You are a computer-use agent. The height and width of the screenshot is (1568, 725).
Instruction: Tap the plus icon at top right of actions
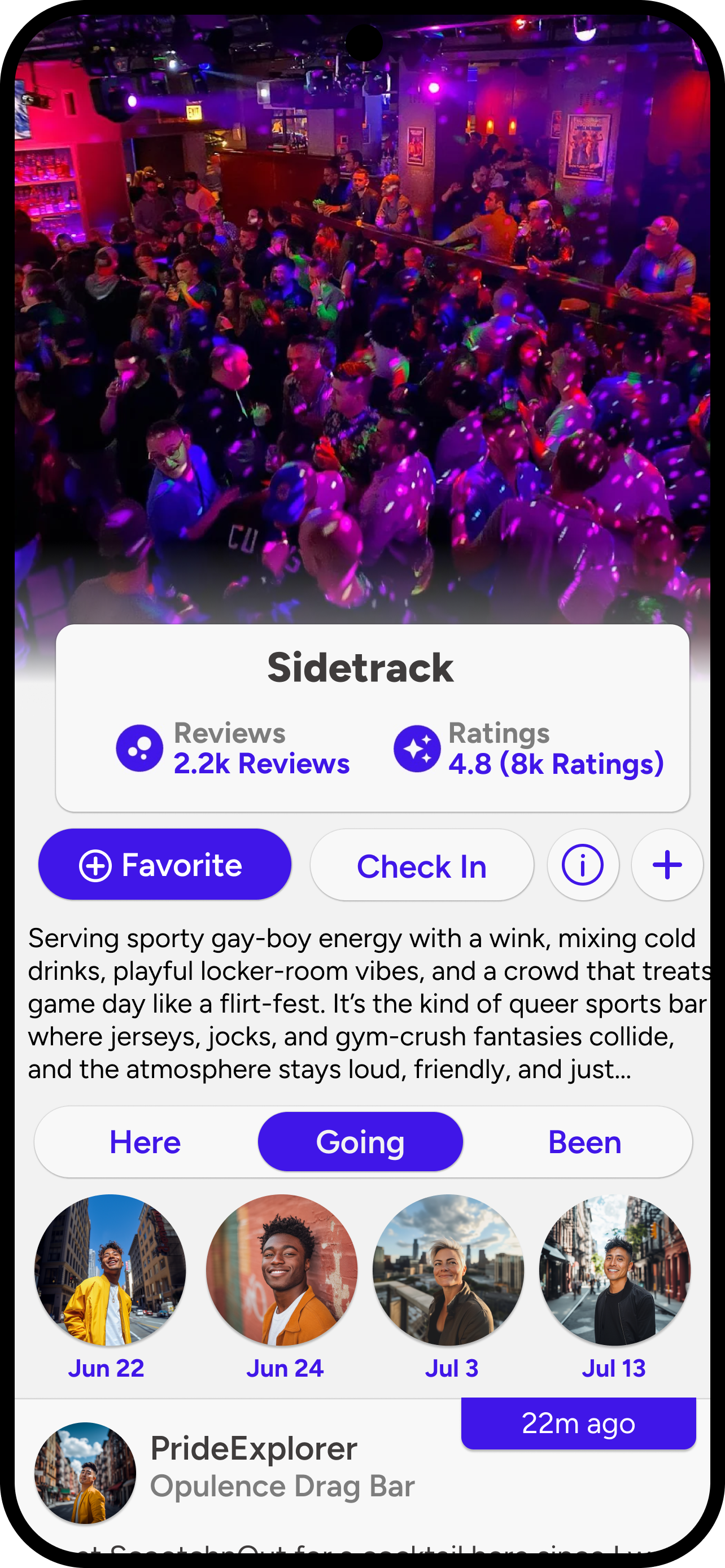pyautogui.click(x=667, y=864)
